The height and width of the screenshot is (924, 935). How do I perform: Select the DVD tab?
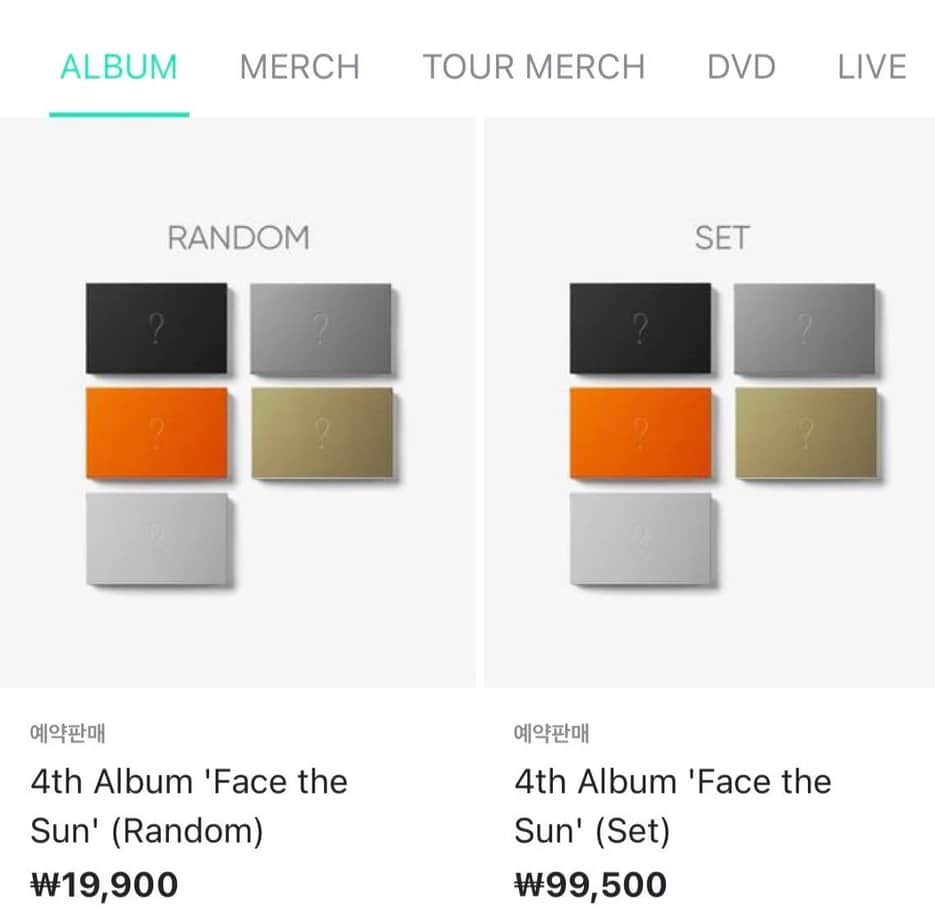click(x=740, y=67)
